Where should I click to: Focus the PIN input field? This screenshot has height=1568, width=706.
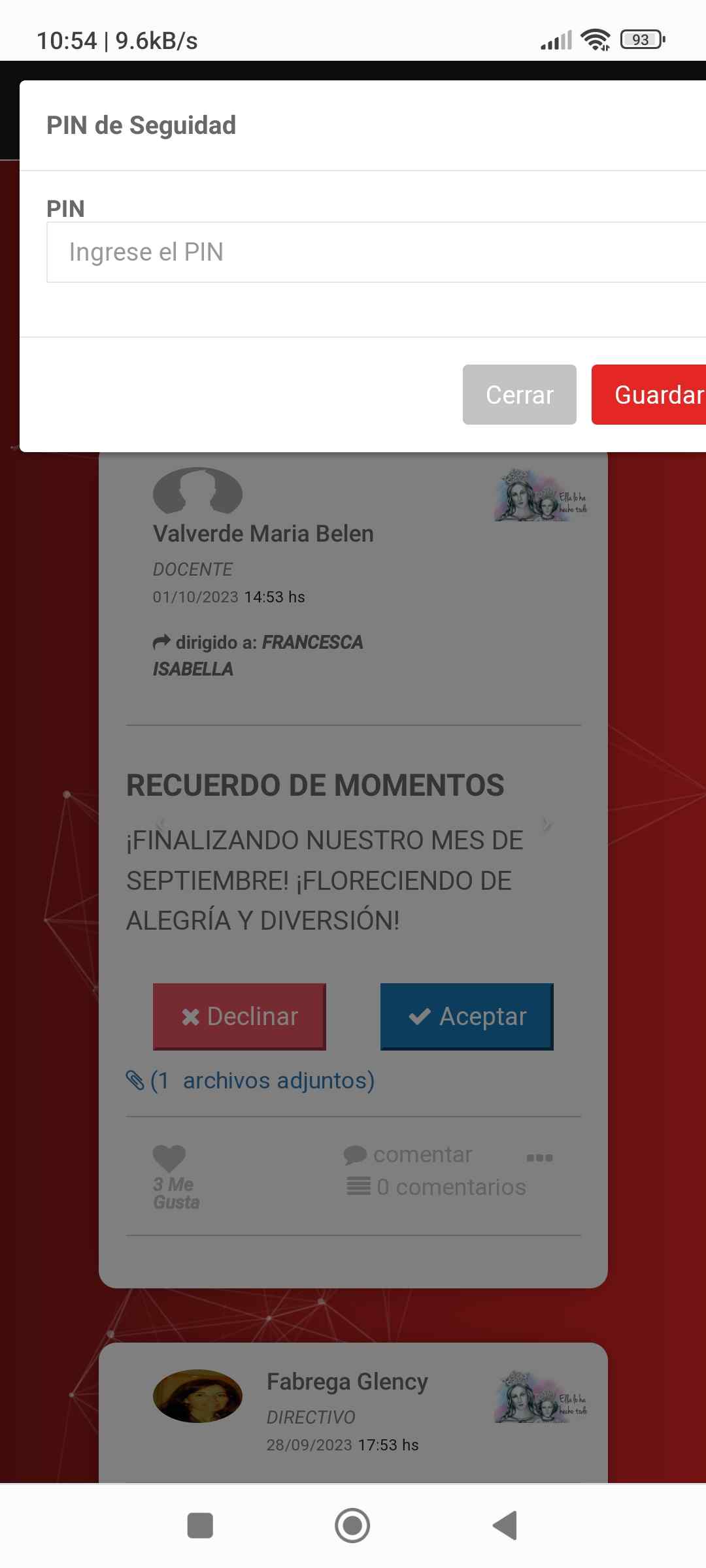point(376,252)
